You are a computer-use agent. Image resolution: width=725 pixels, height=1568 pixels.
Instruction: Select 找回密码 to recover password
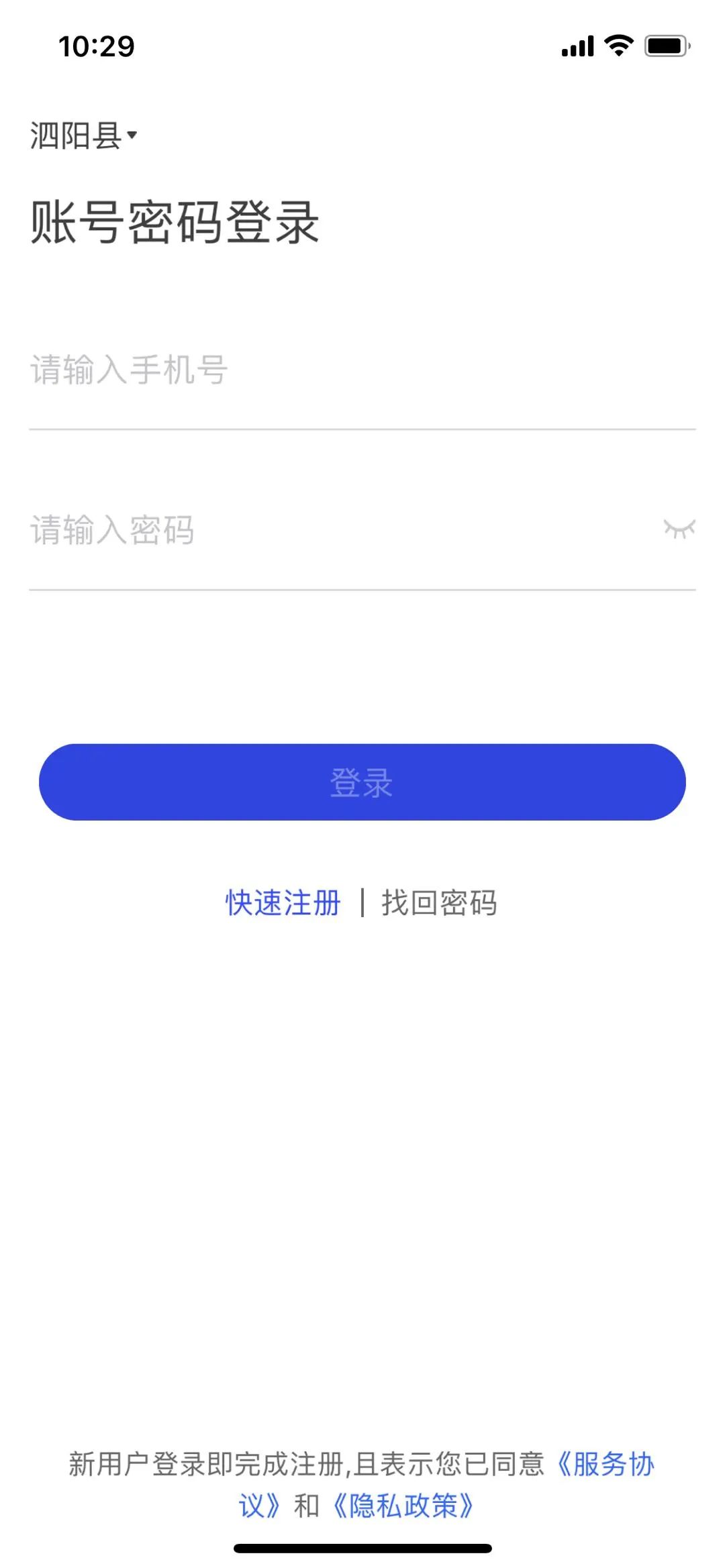click(439, 903)
